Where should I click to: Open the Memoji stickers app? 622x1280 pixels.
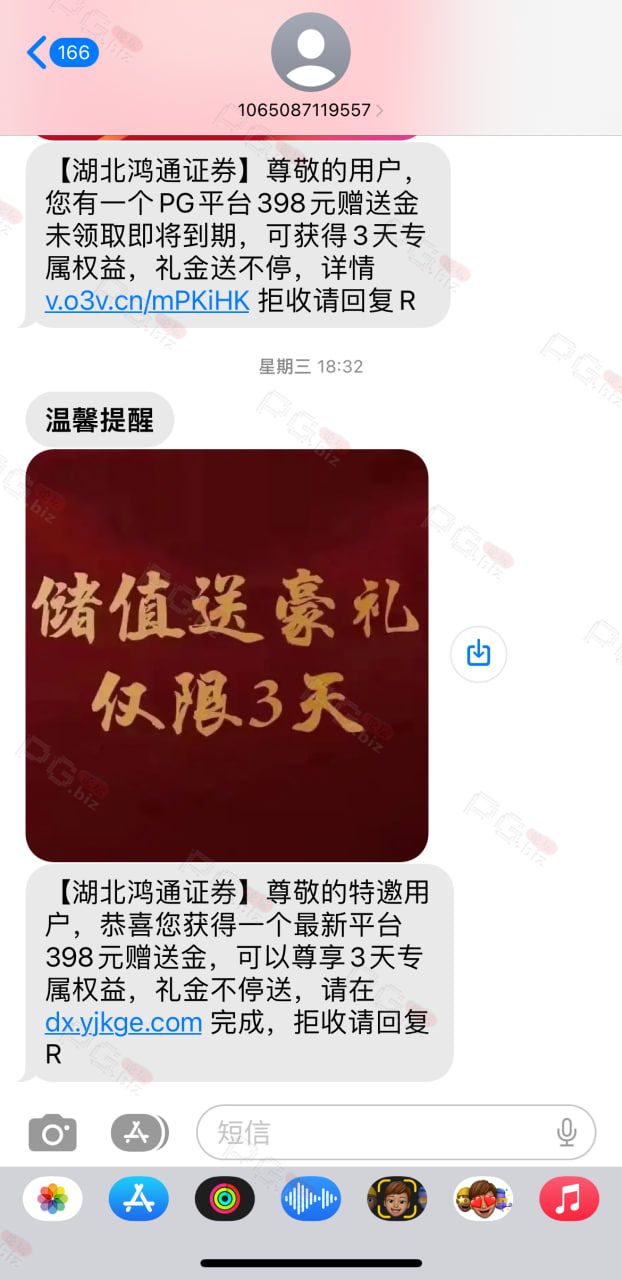[483, 1198]
